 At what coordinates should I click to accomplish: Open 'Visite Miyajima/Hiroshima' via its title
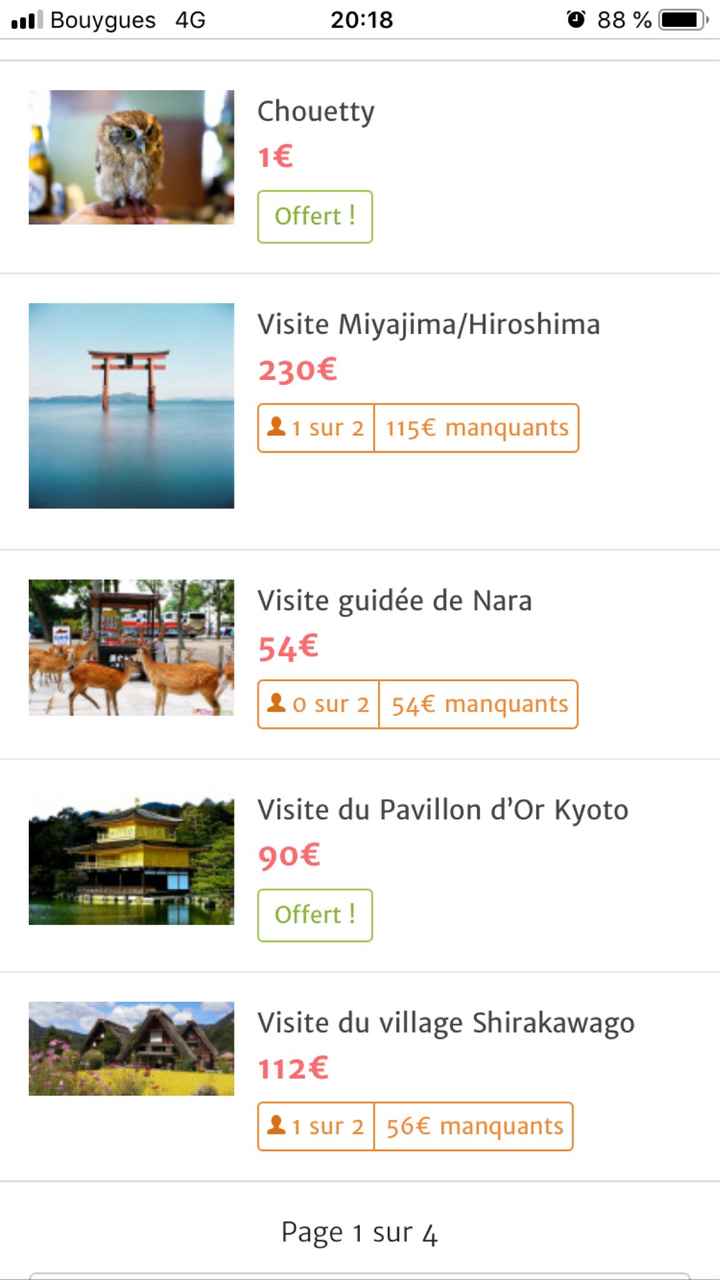pyautogui.click(x=428, y=324)
